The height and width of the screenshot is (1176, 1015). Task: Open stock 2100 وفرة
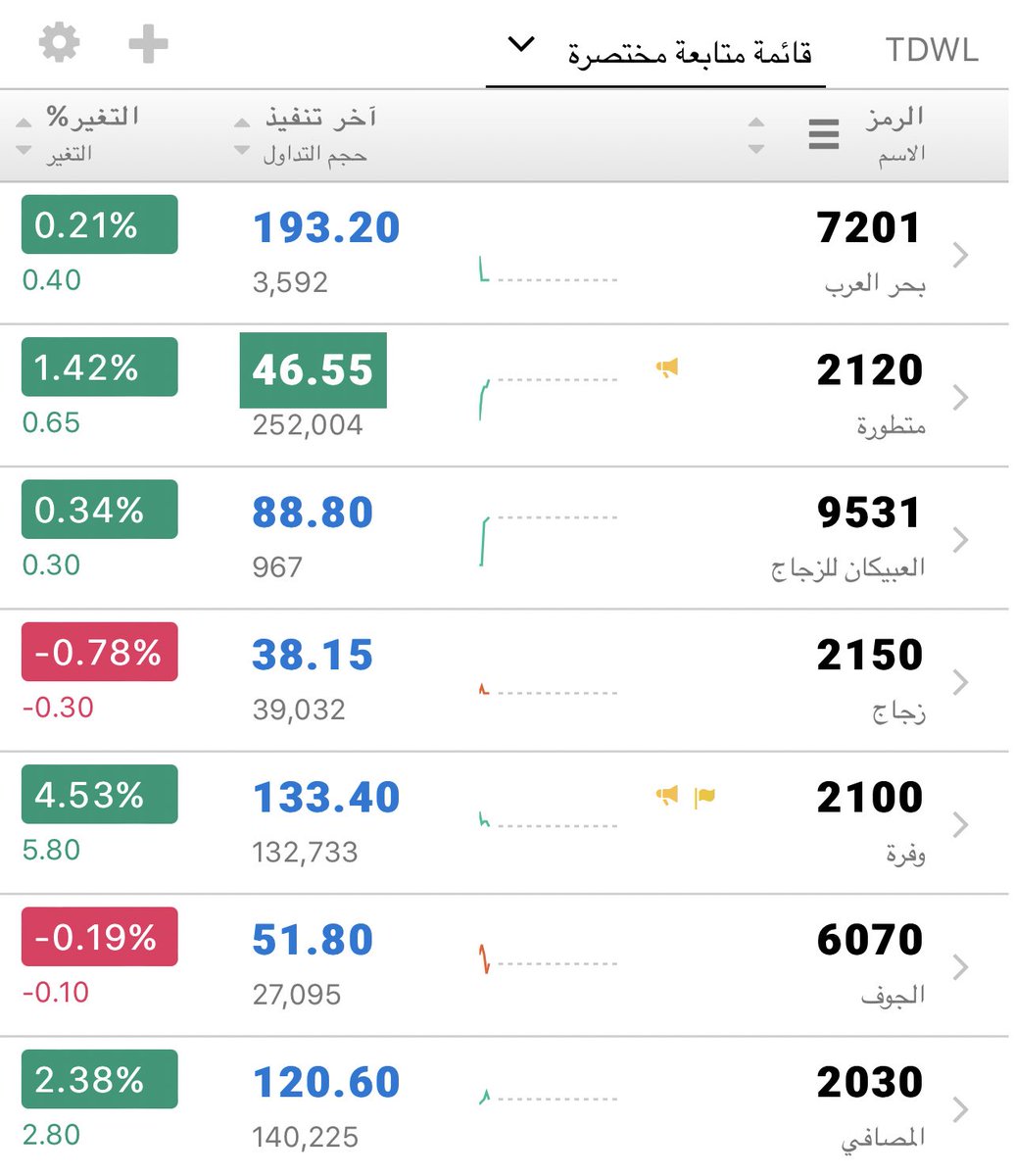pyautogui.click(x=505, y=823)
